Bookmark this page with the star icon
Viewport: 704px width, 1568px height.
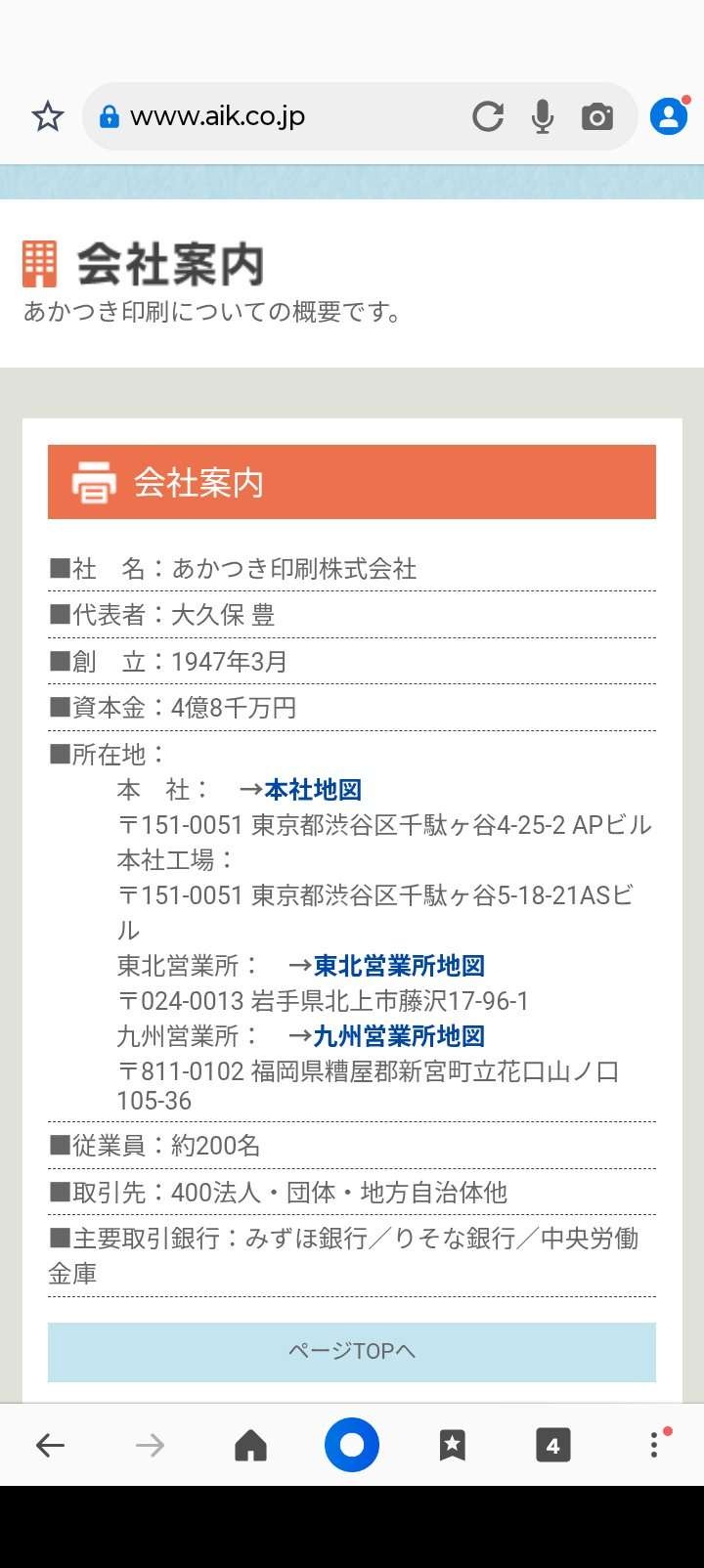(x=47, y=117)
